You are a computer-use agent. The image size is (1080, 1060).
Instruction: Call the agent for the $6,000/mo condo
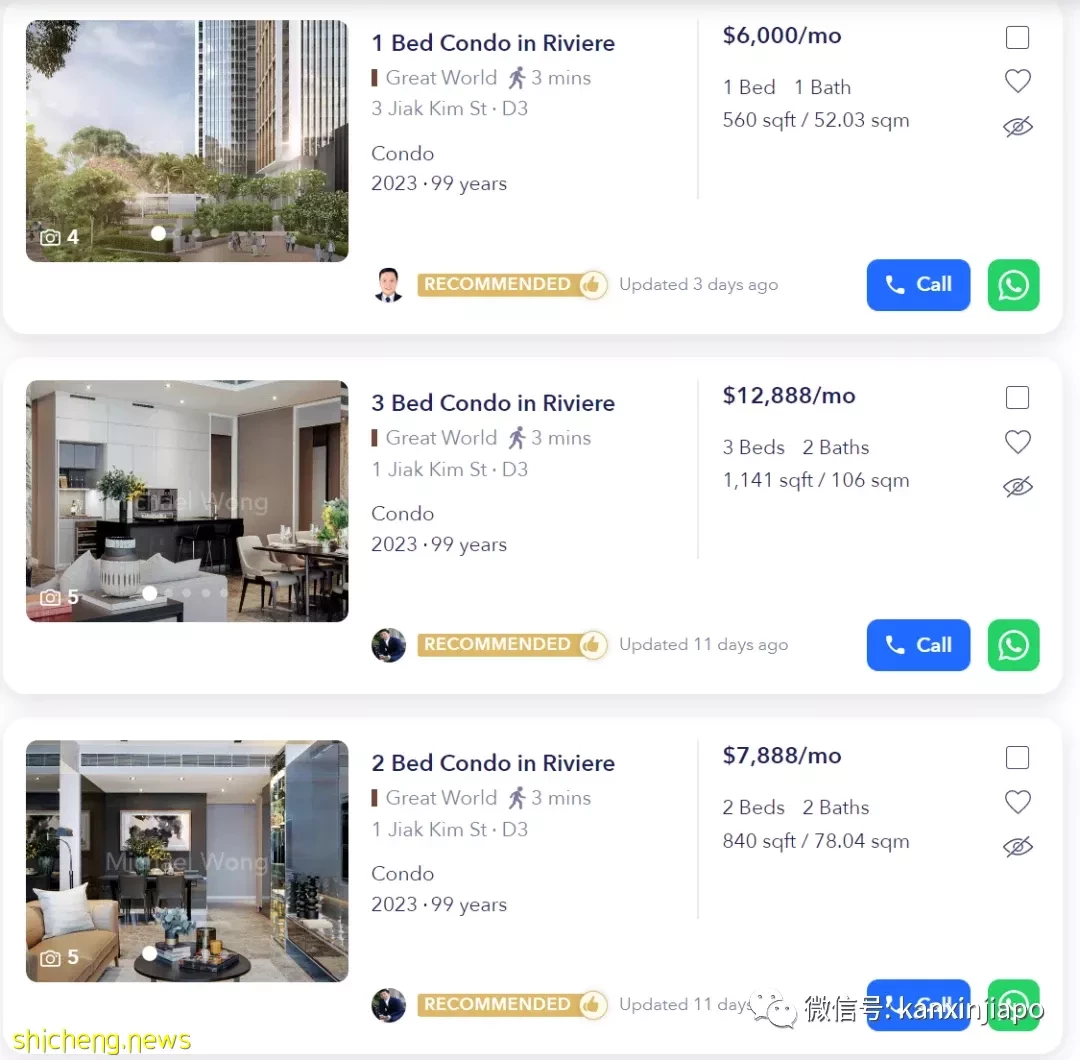click(918, 285)
